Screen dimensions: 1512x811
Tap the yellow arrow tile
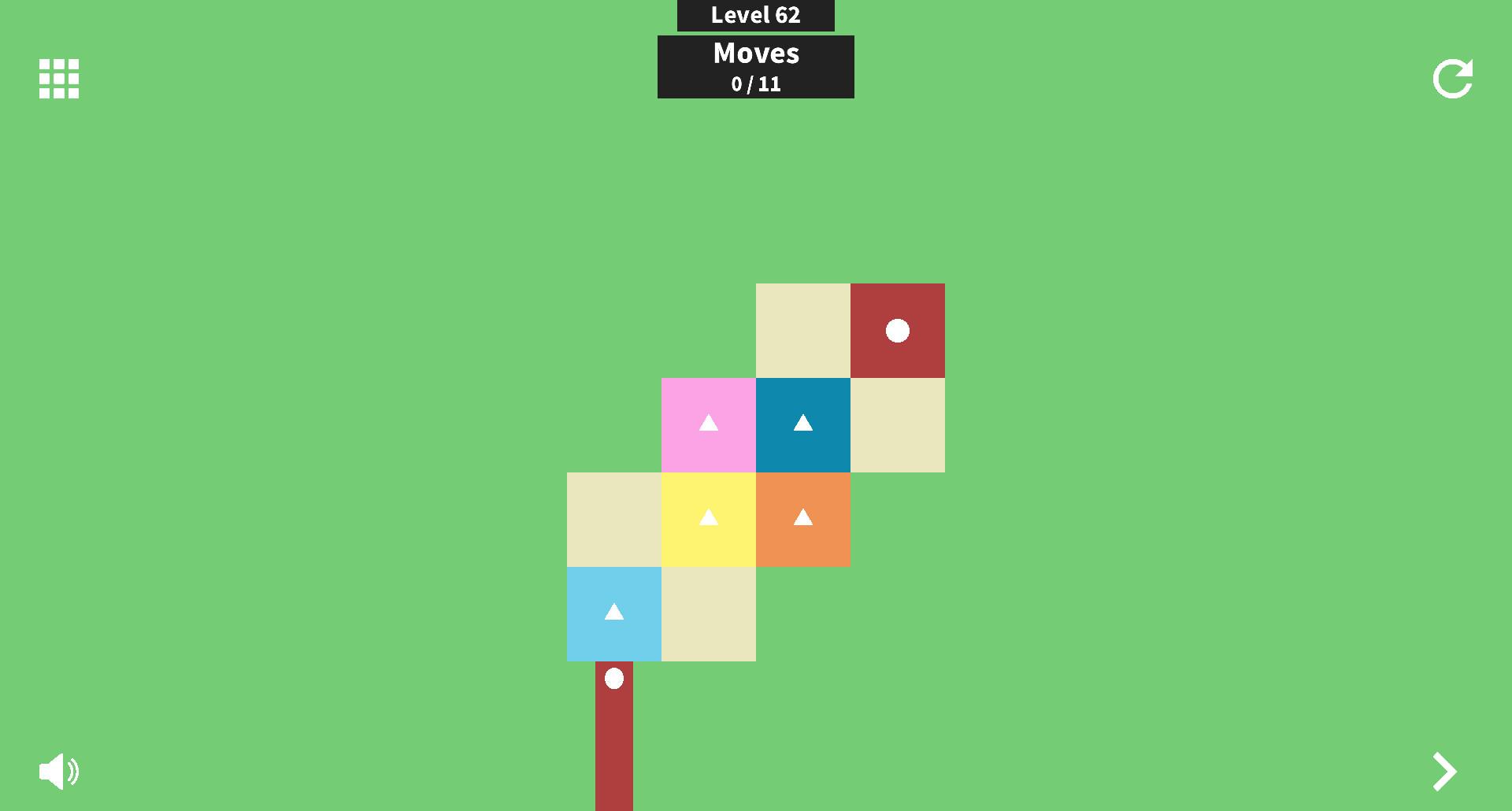pos(709,520)
